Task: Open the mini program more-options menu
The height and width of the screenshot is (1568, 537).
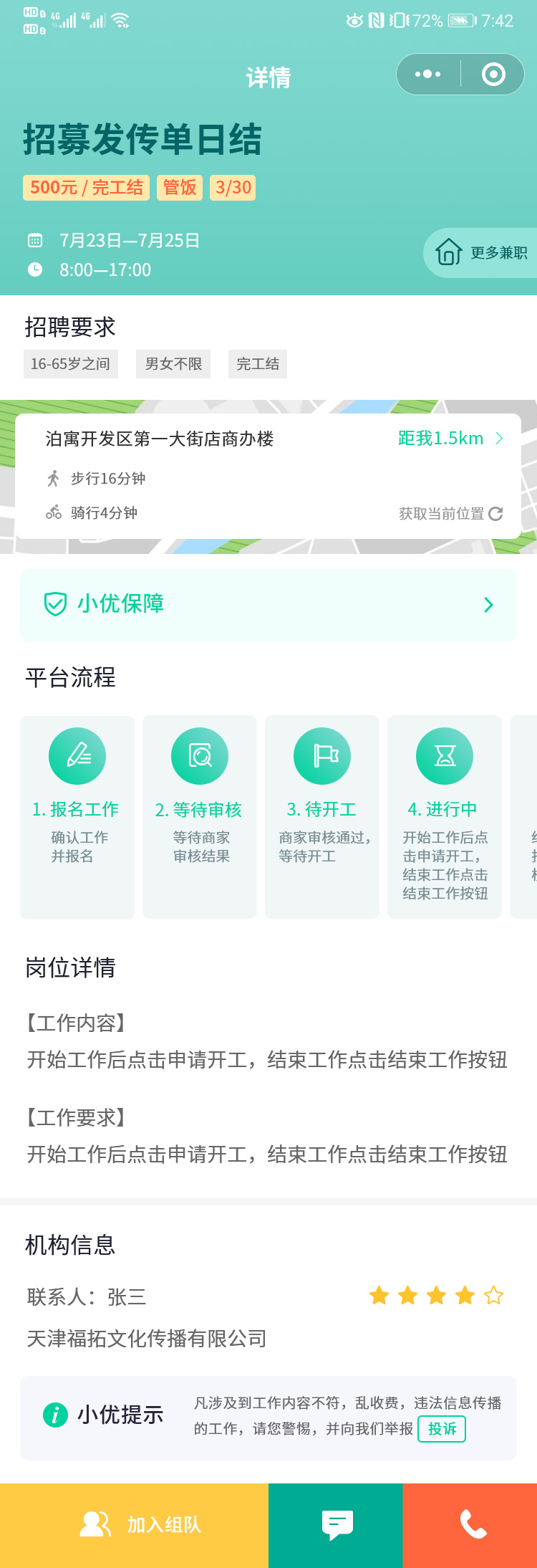Action: (x=428, y=75)
